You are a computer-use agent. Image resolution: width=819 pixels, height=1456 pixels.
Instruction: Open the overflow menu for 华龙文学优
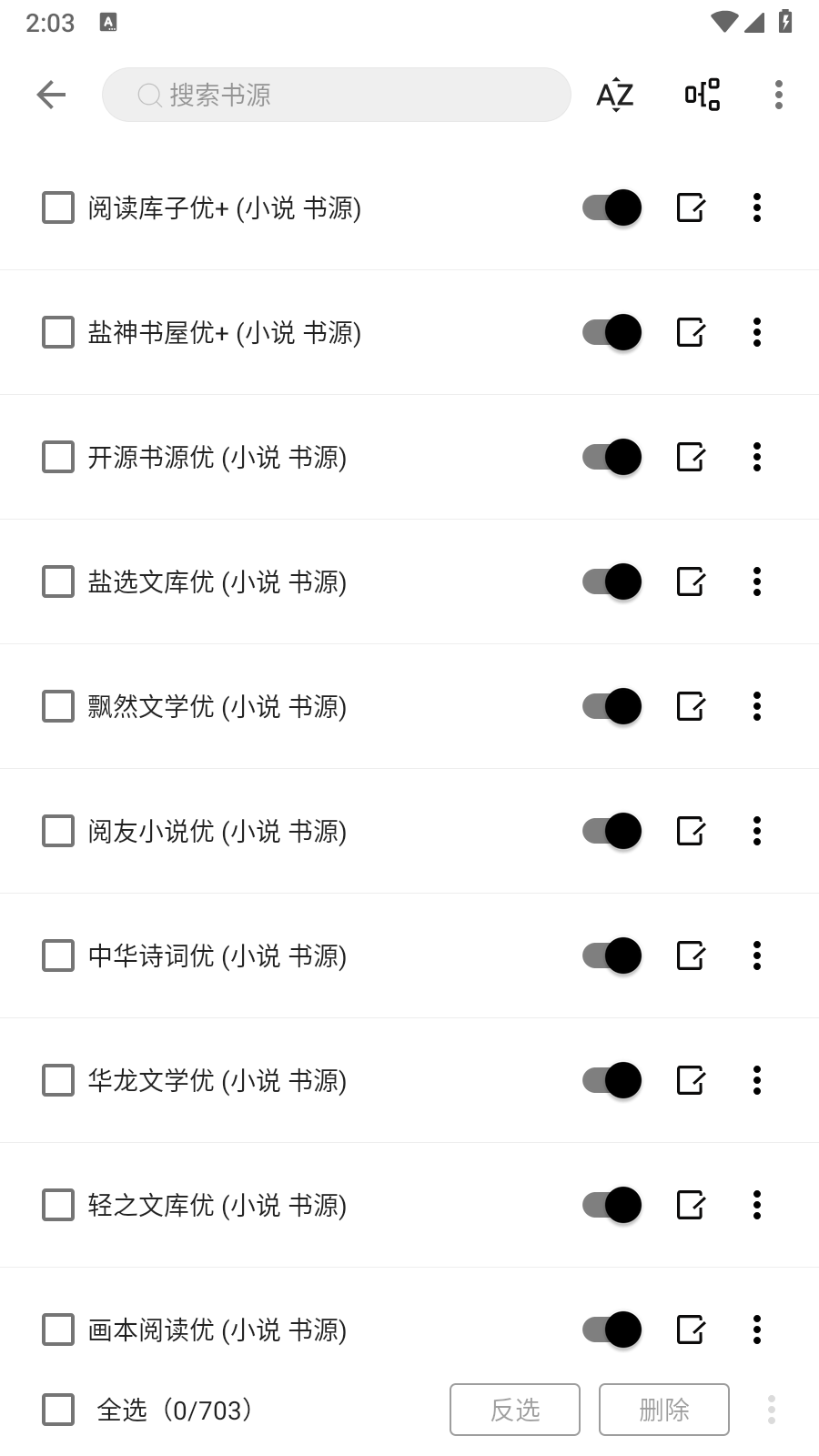pyautogui.click(x=756, y=1080)
